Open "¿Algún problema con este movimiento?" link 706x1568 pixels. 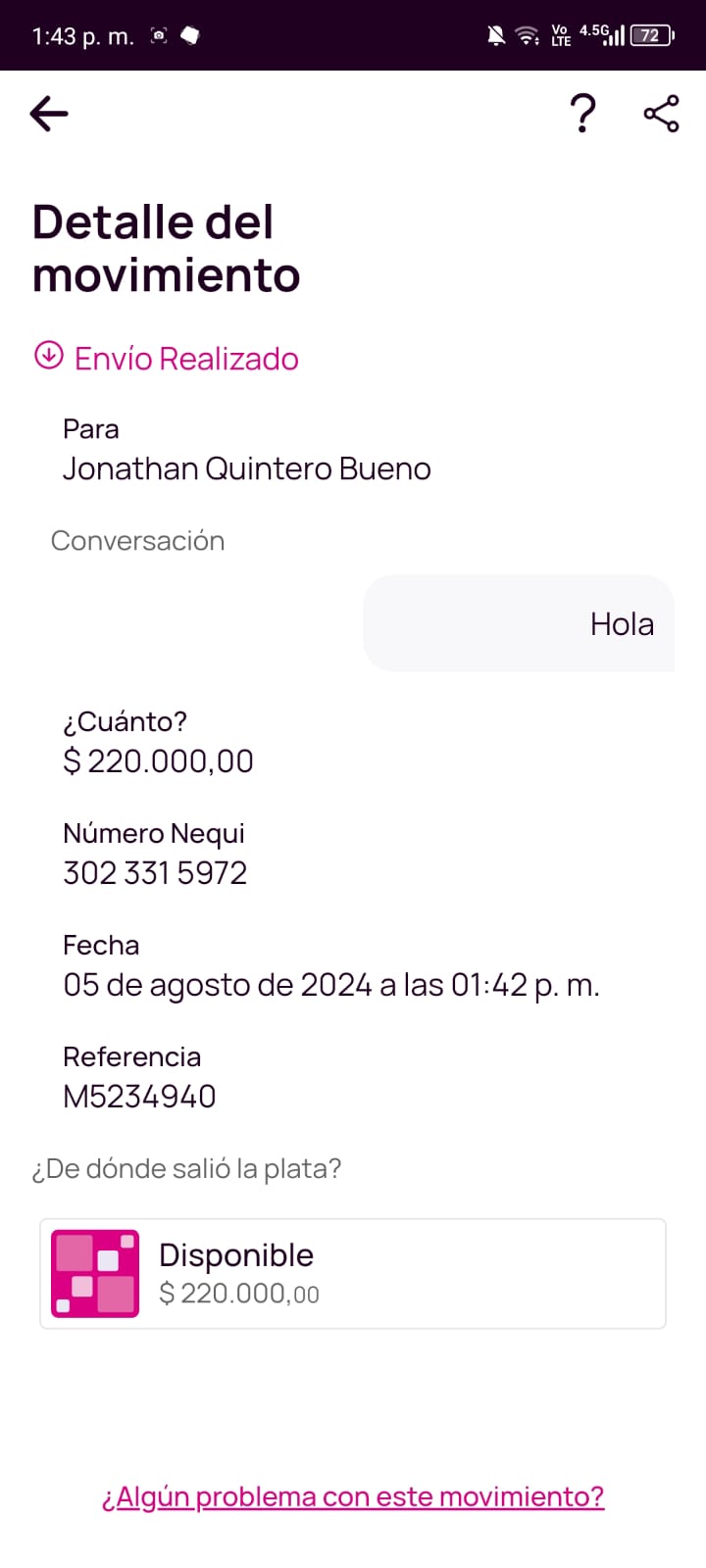tap(353, 1496)
